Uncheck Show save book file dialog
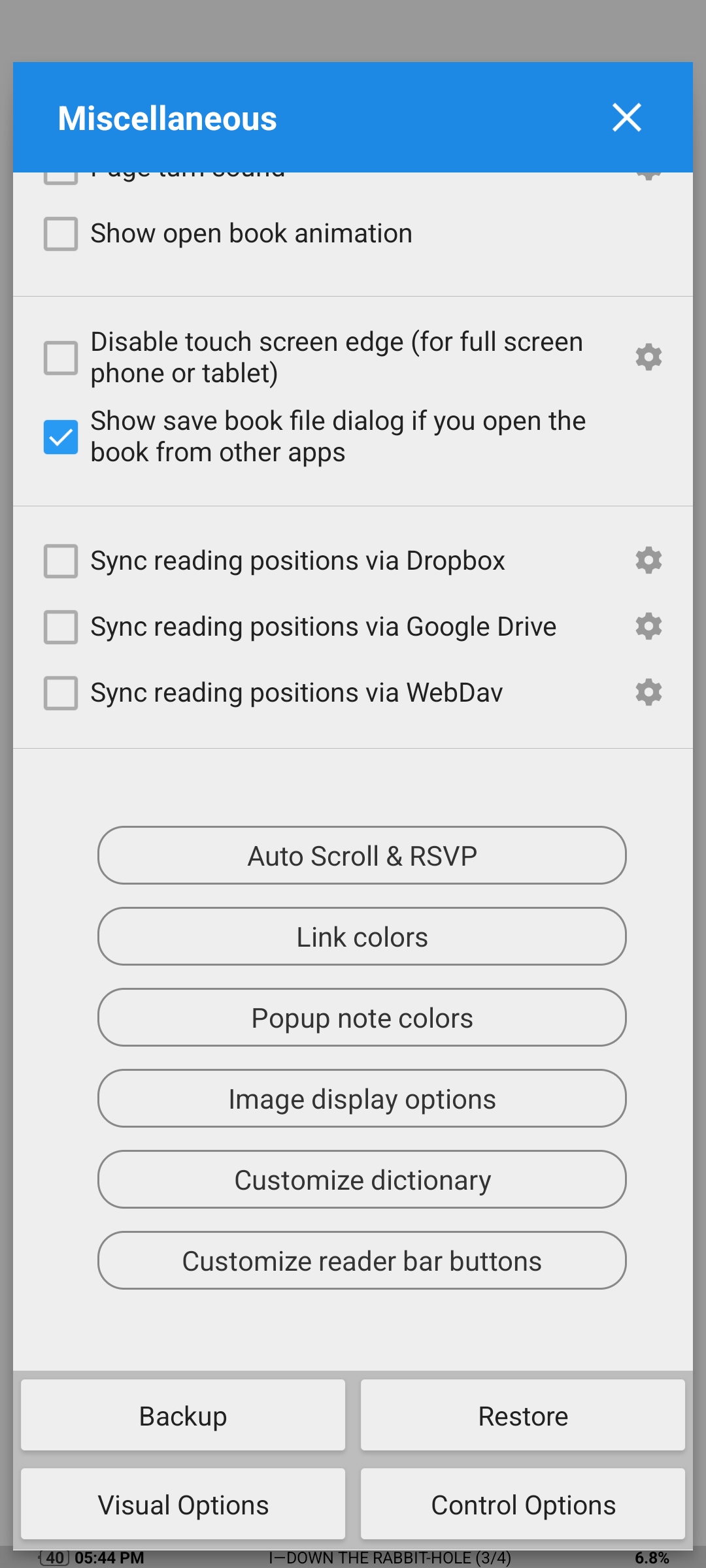This screenshot has height=1568, width=706. pos(61,437)
